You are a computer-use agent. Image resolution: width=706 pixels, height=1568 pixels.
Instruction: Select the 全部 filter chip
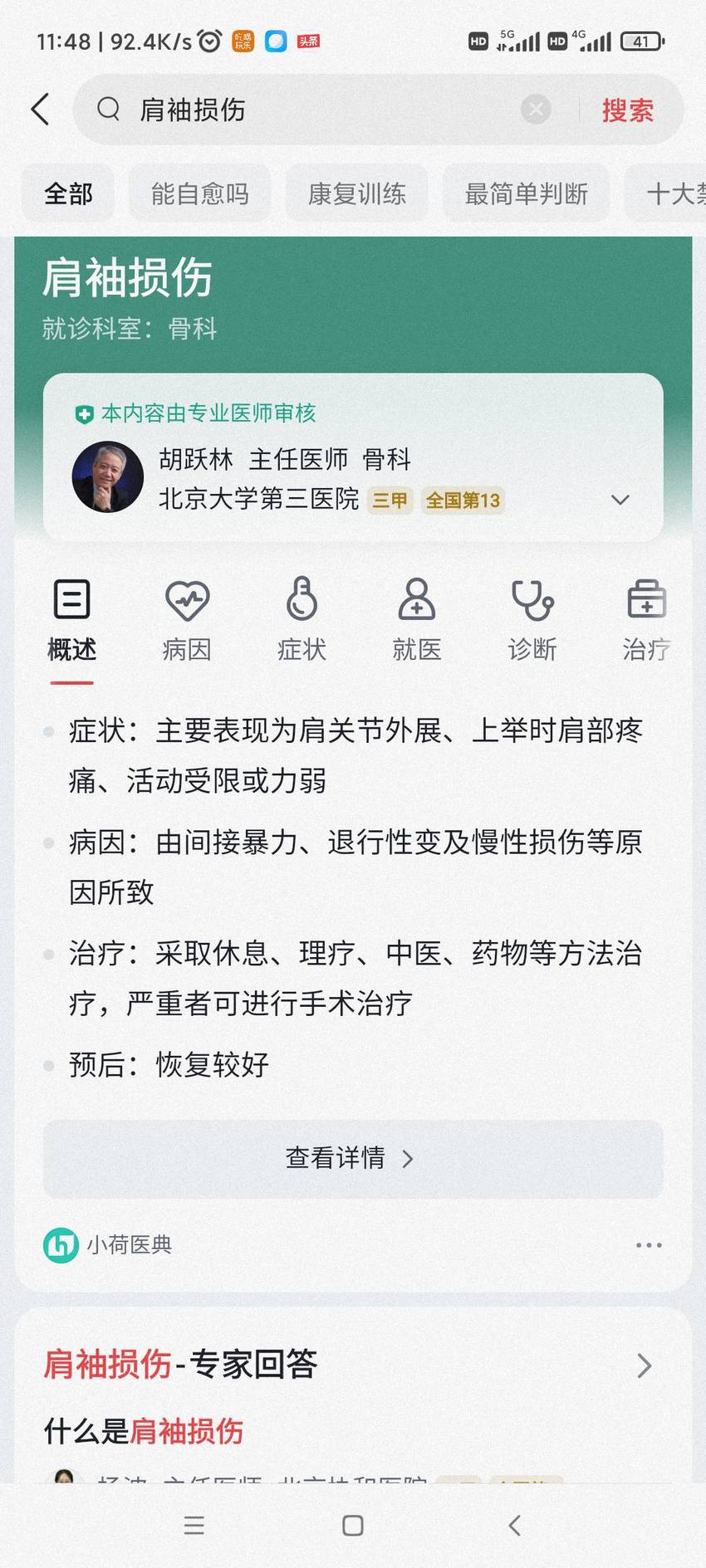[x=68, y=193]
